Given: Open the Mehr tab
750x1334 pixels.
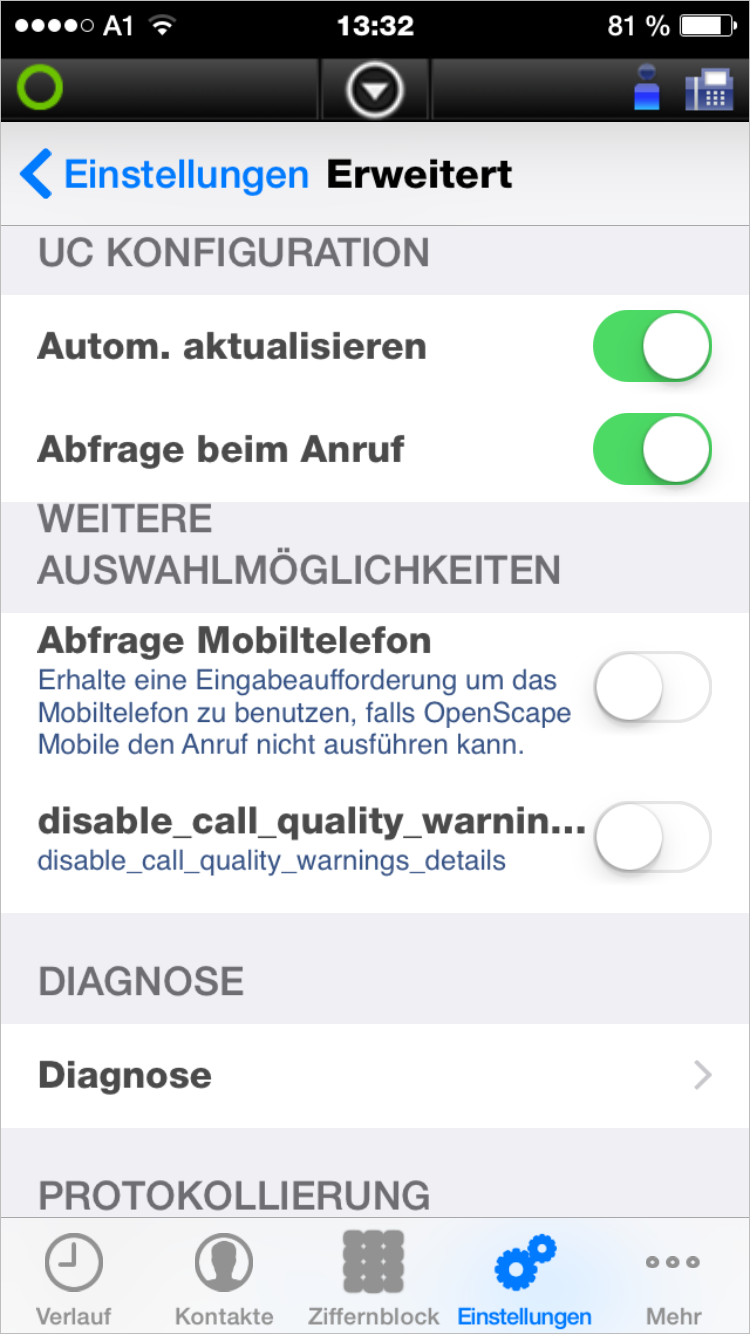Looking at the screenshot, I should point(673,1276).
